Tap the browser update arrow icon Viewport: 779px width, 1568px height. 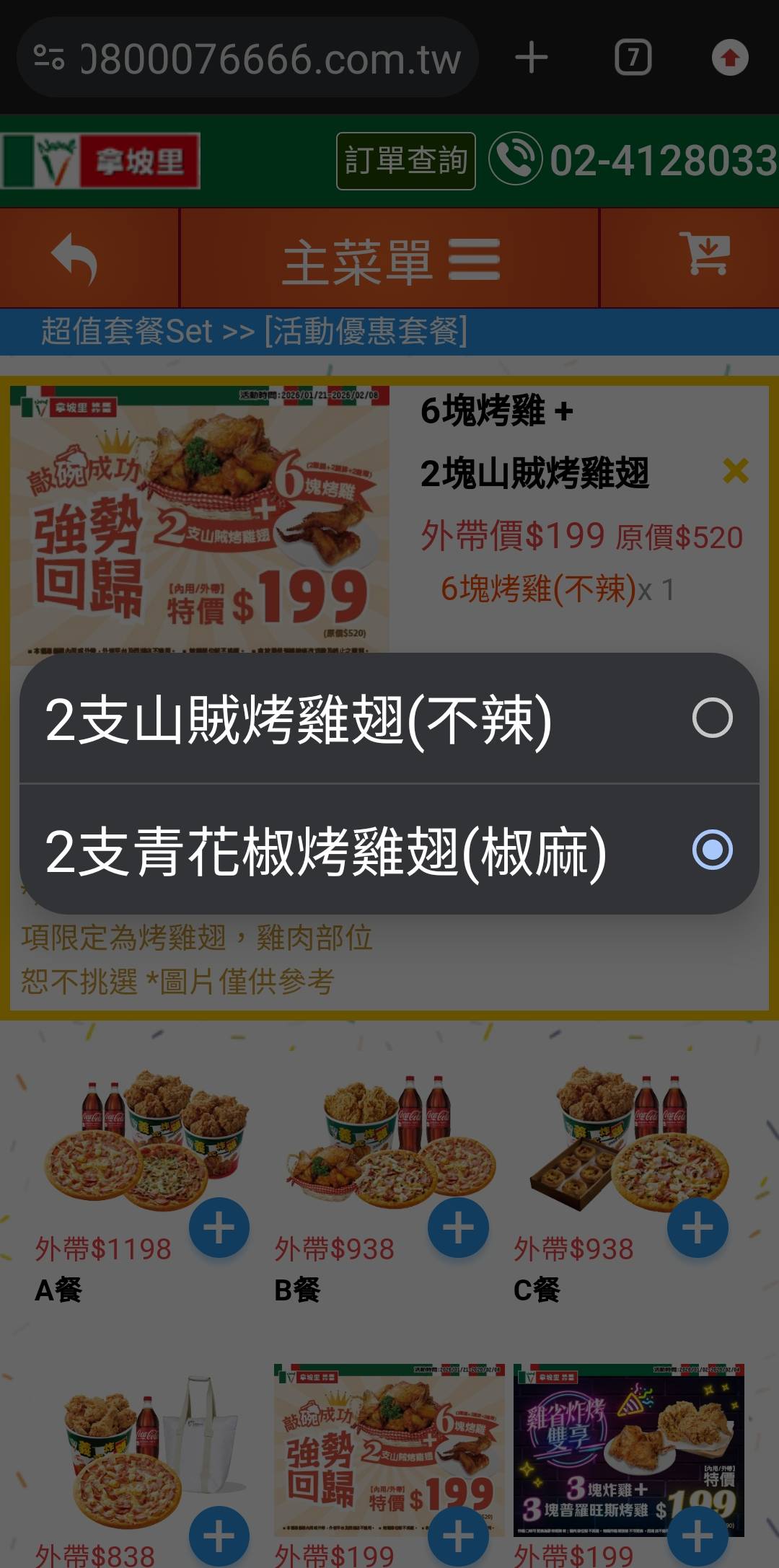[730, 58]
